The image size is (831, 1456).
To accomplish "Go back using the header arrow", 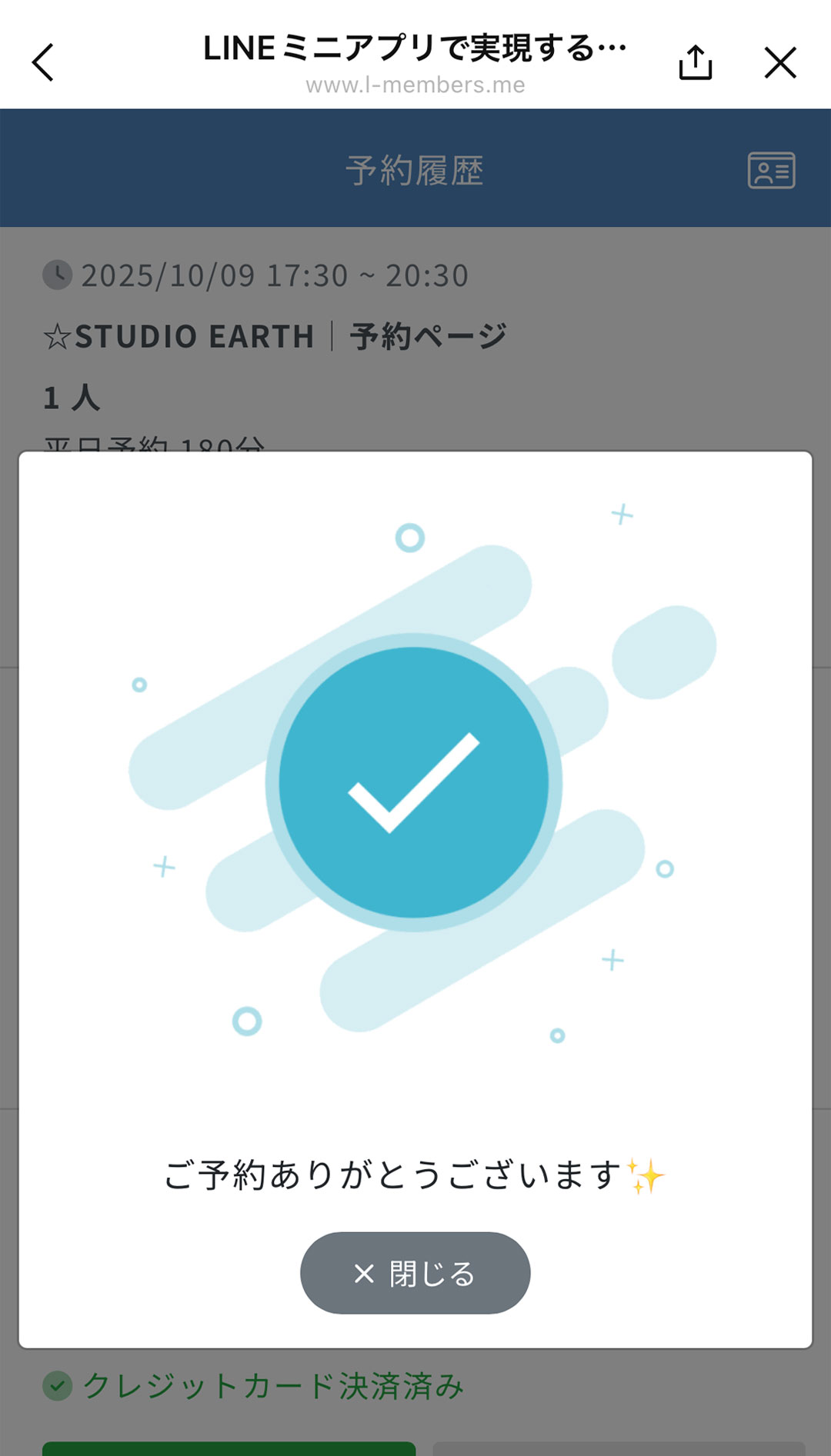I will (43, 62).
